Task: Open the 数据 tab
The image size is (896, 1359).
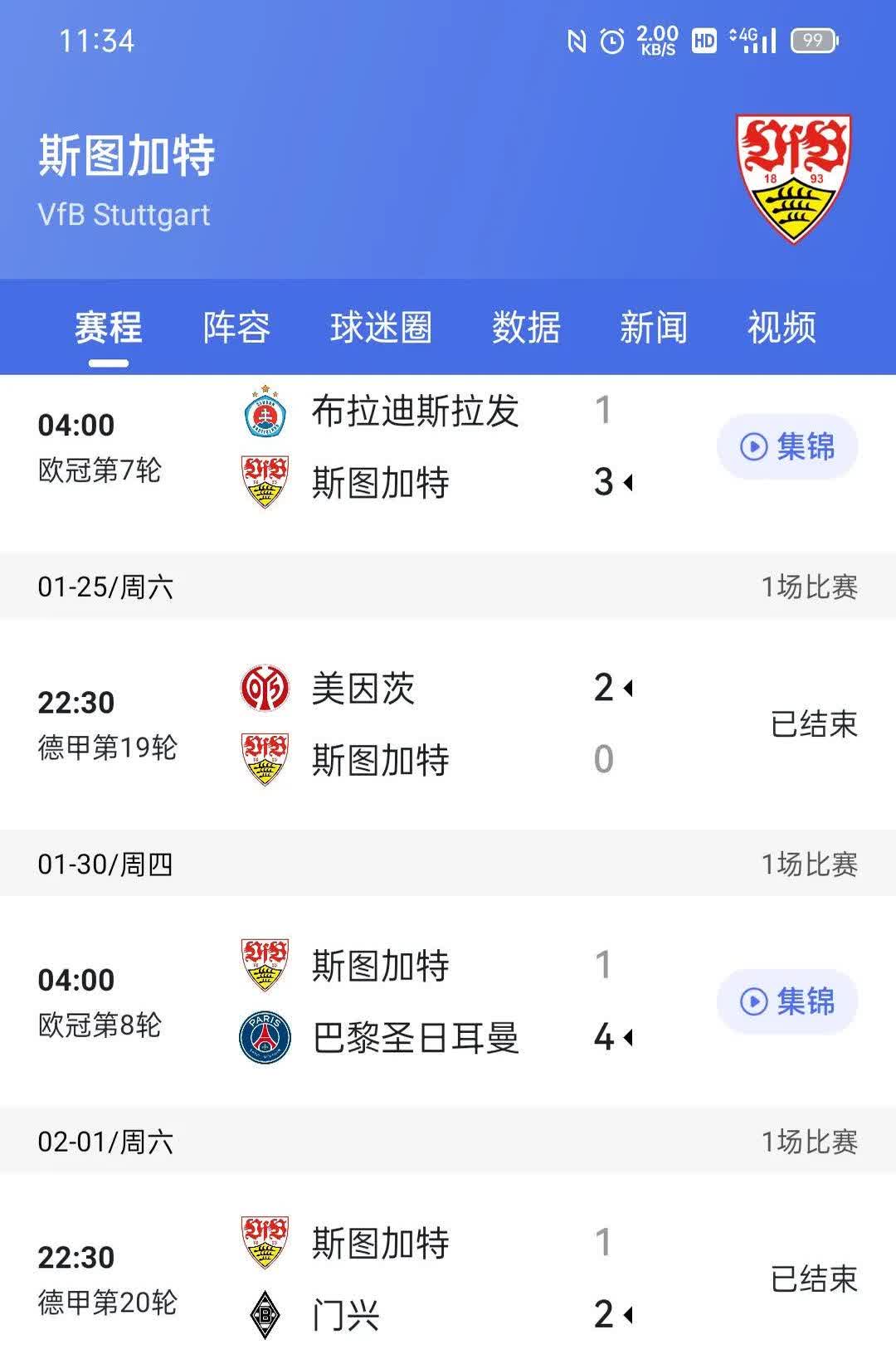Action: [x=528, y=327]
